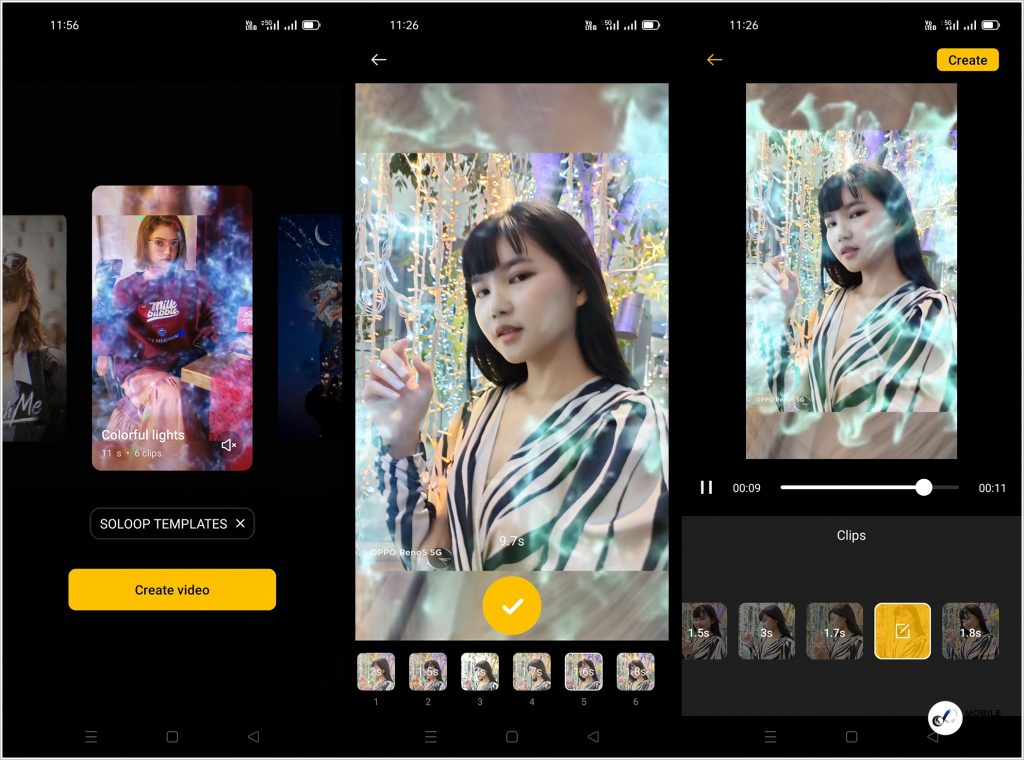This screenshot has width=1024, height=760.
Task: Select clip thumbnail numbered 3
Action: [480, 672]
